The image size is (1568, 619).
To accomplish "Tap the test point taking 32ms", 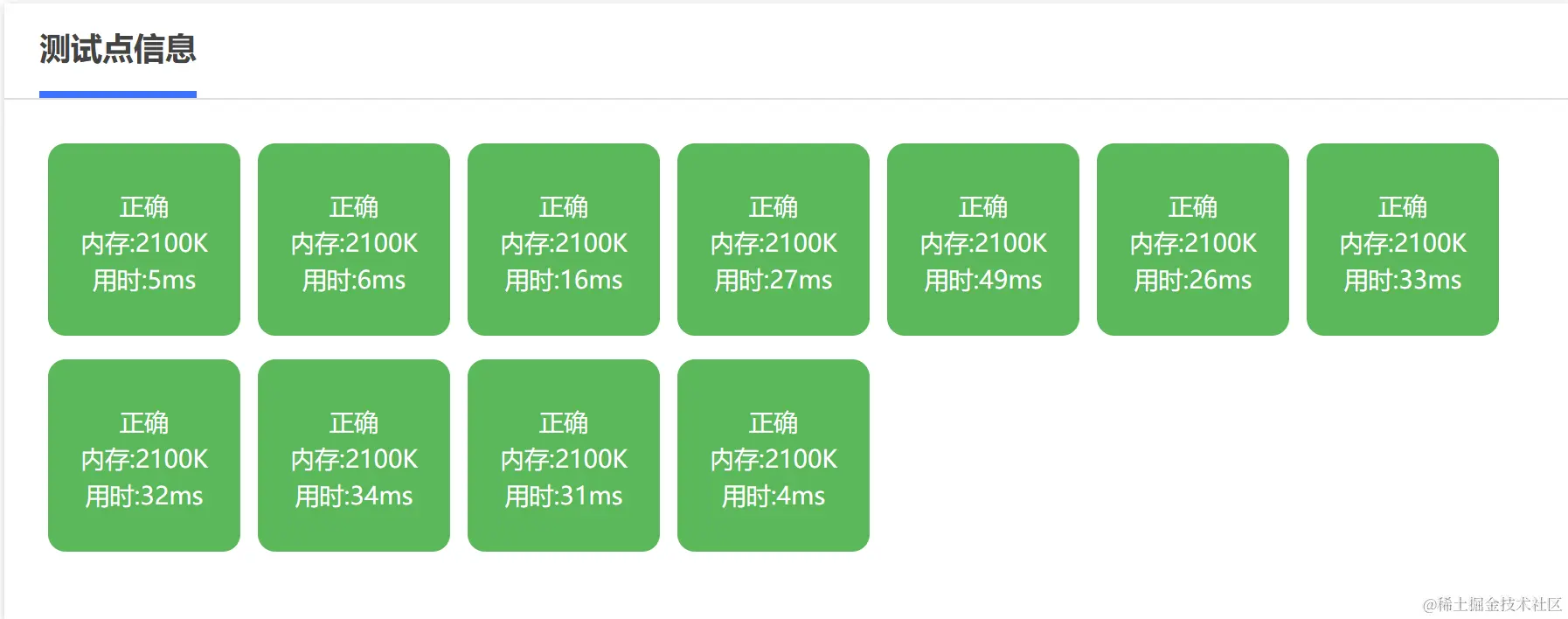I will coord(144,456).
